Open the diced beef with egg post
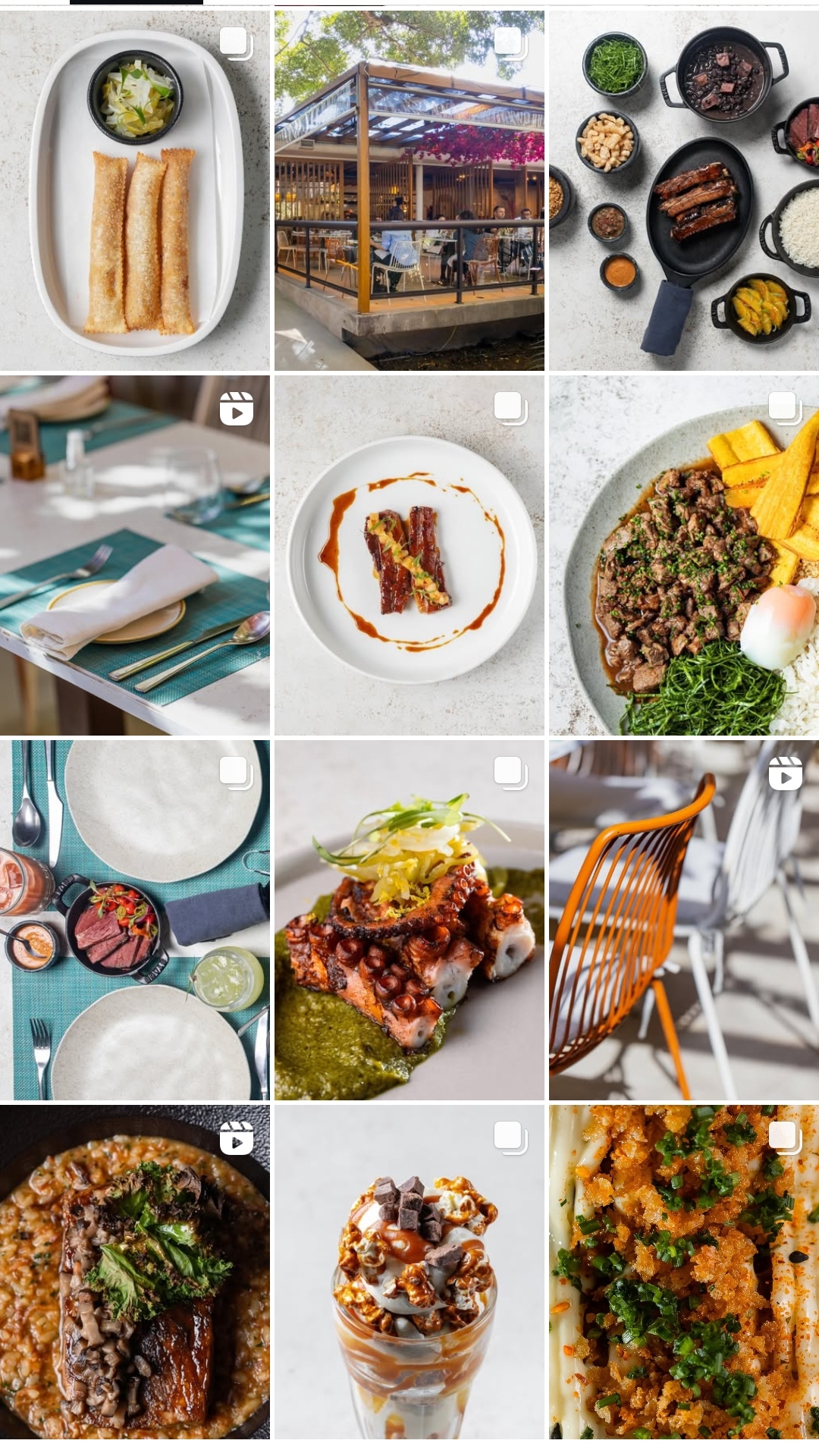Screen dimensions: 819x1456 pos(684,555)
